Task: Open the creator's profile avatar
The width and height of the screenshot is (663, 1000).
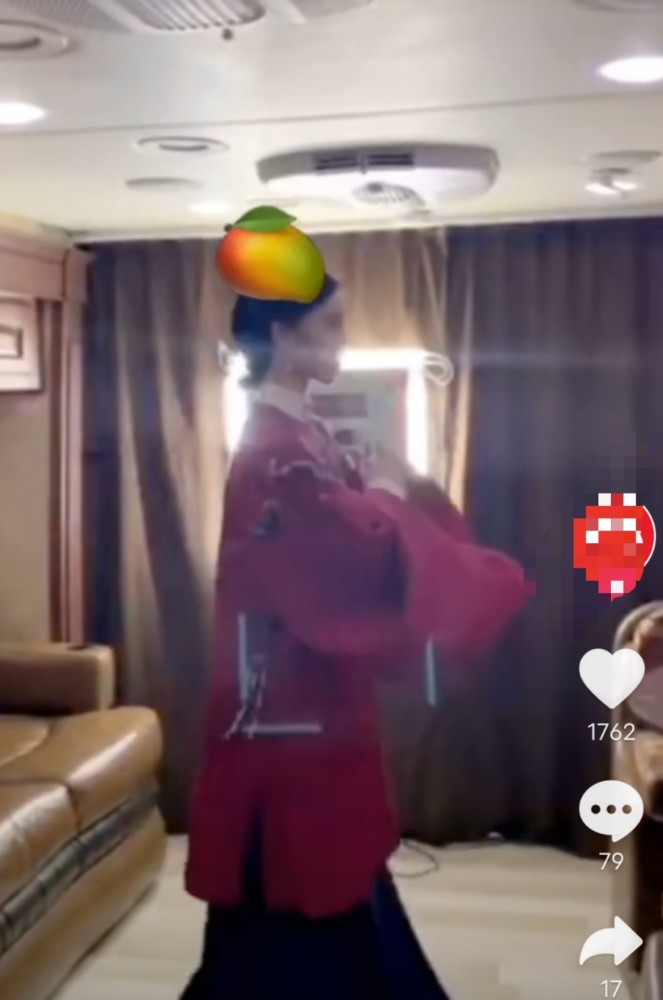Action: [613, 545]
